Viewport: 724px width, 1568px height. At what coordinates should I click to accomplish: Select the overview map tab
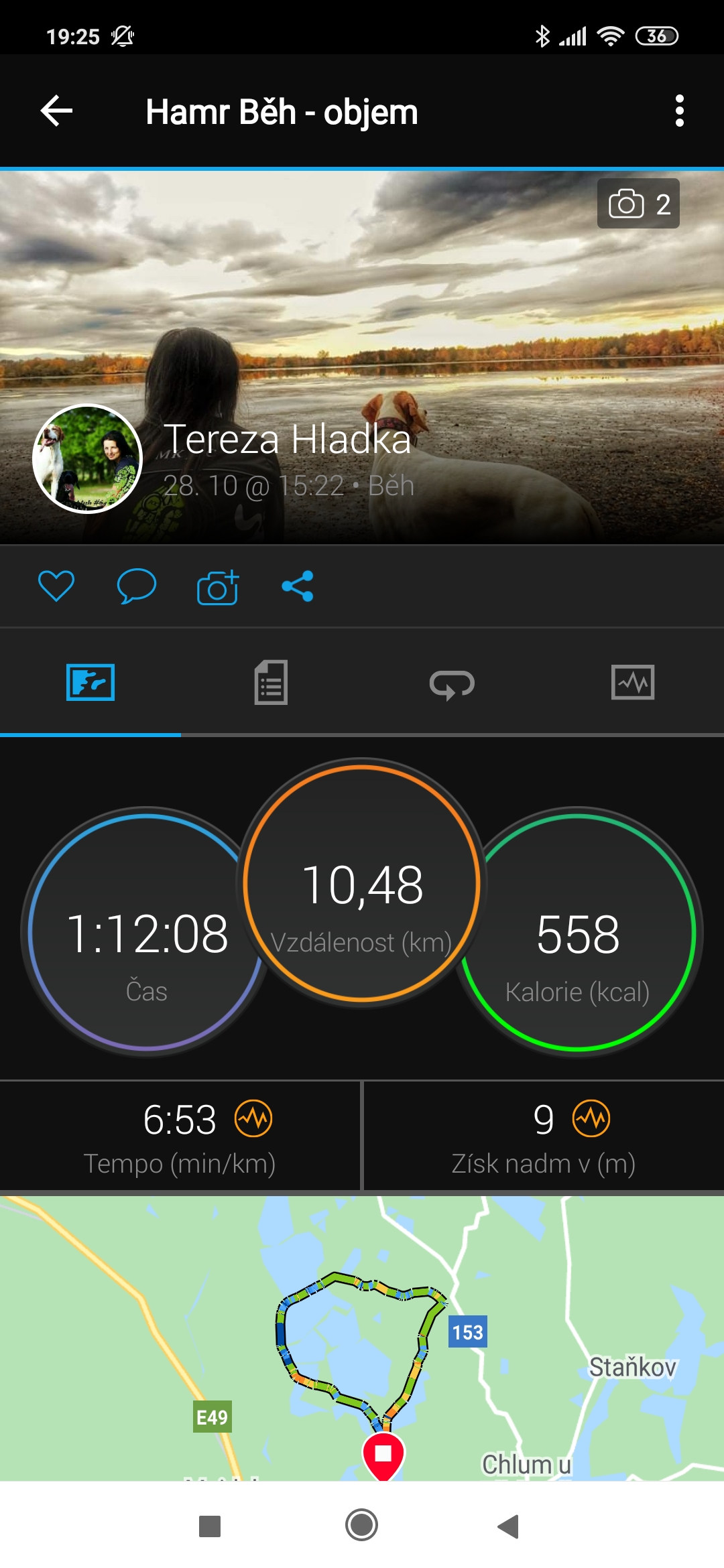[x=90, y=682]
